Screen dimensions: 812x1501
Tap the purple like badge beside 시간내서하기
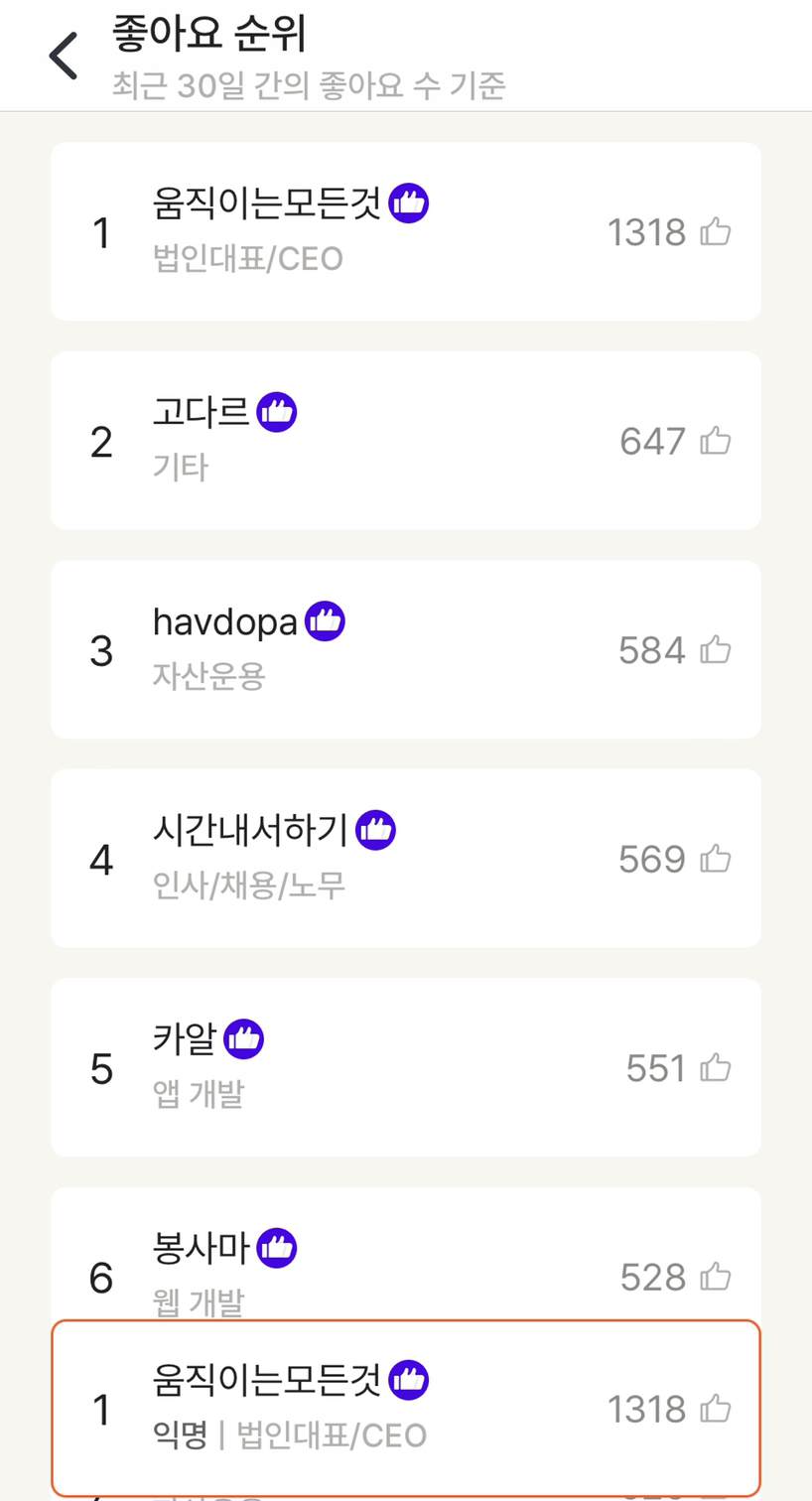(376, 829)
